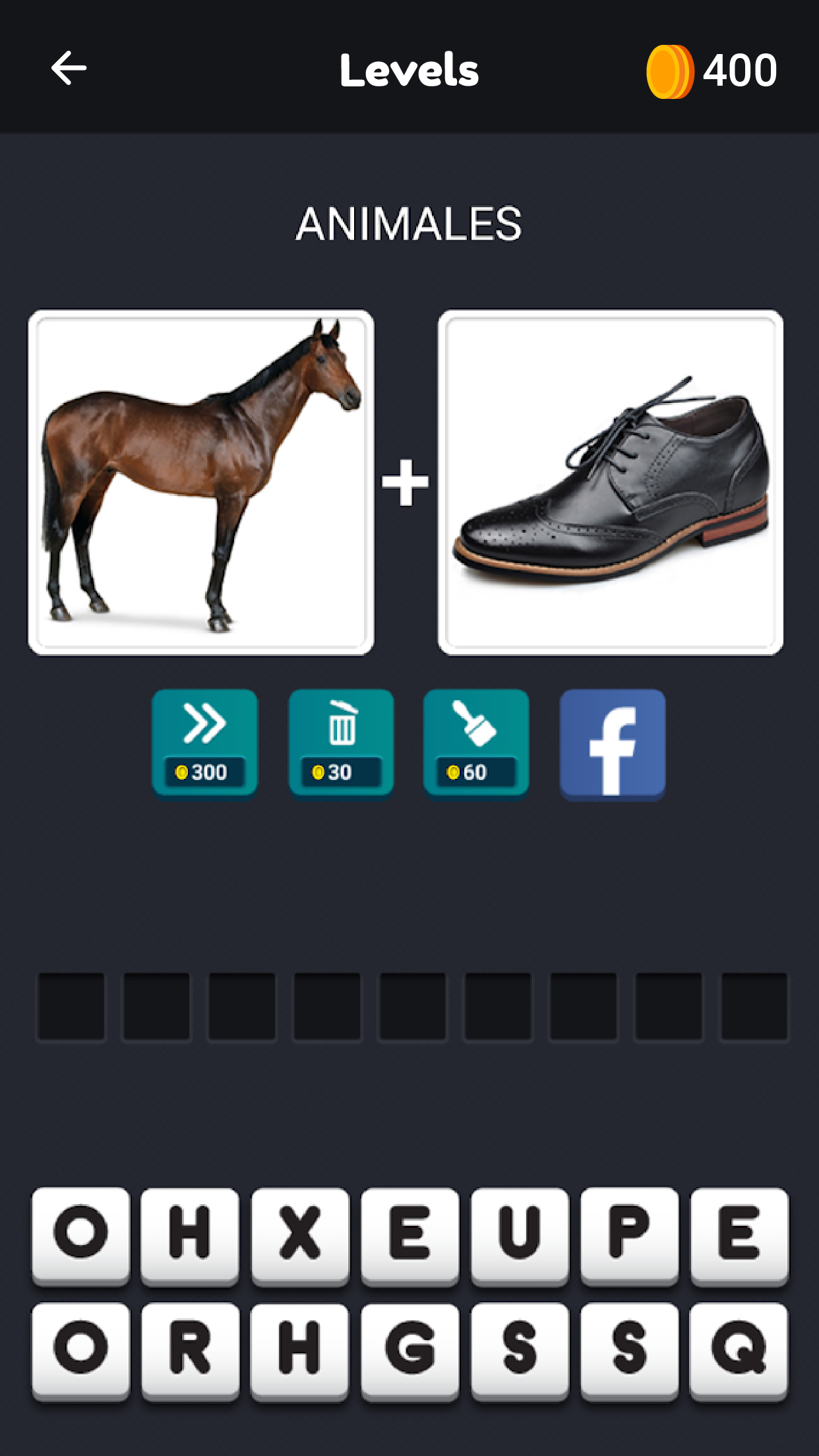
Task: Tap the coin counter showing 400
Action: coord(712,71)
